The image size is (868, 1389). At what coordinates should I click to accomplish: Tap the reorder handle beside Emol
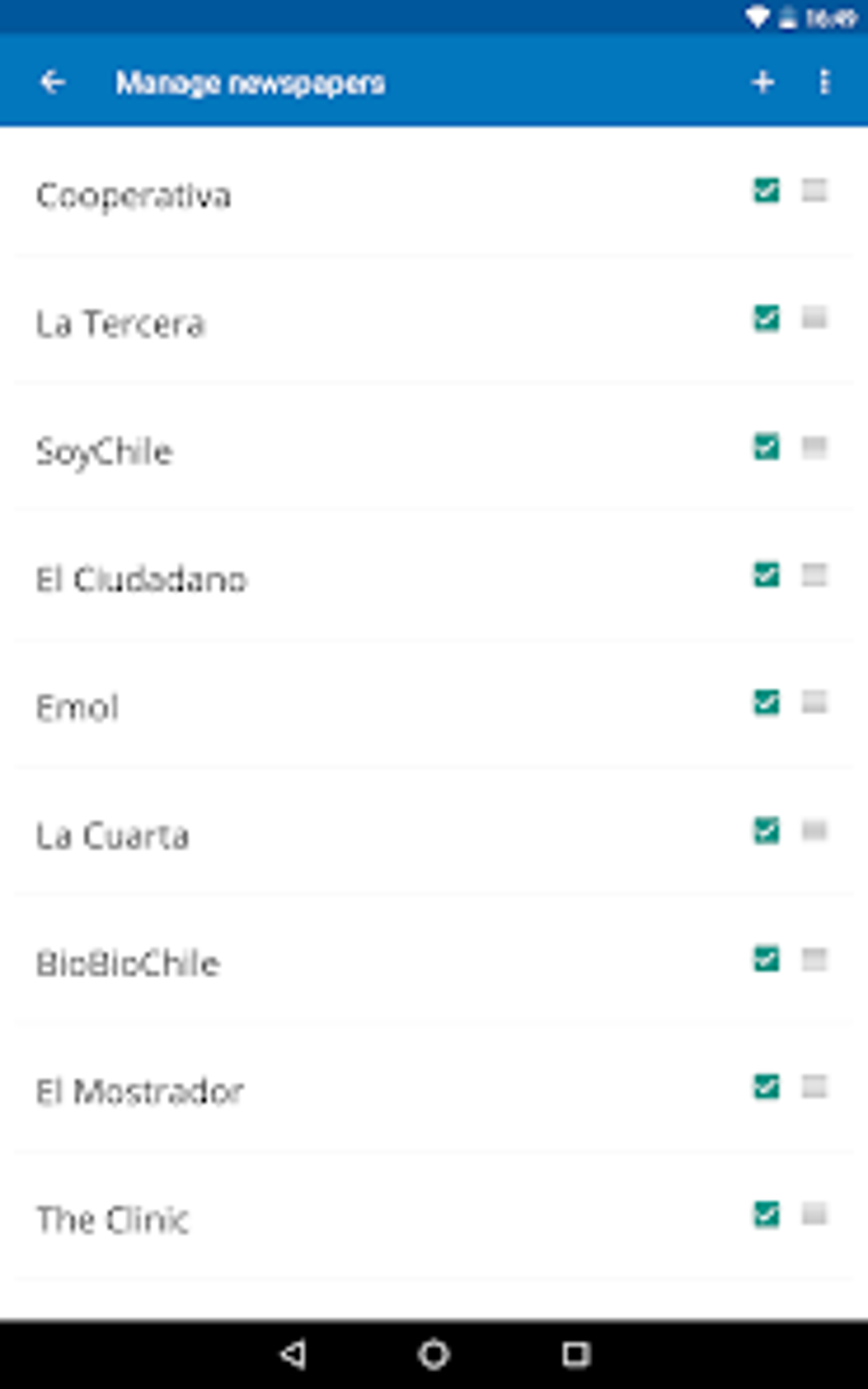814,703
